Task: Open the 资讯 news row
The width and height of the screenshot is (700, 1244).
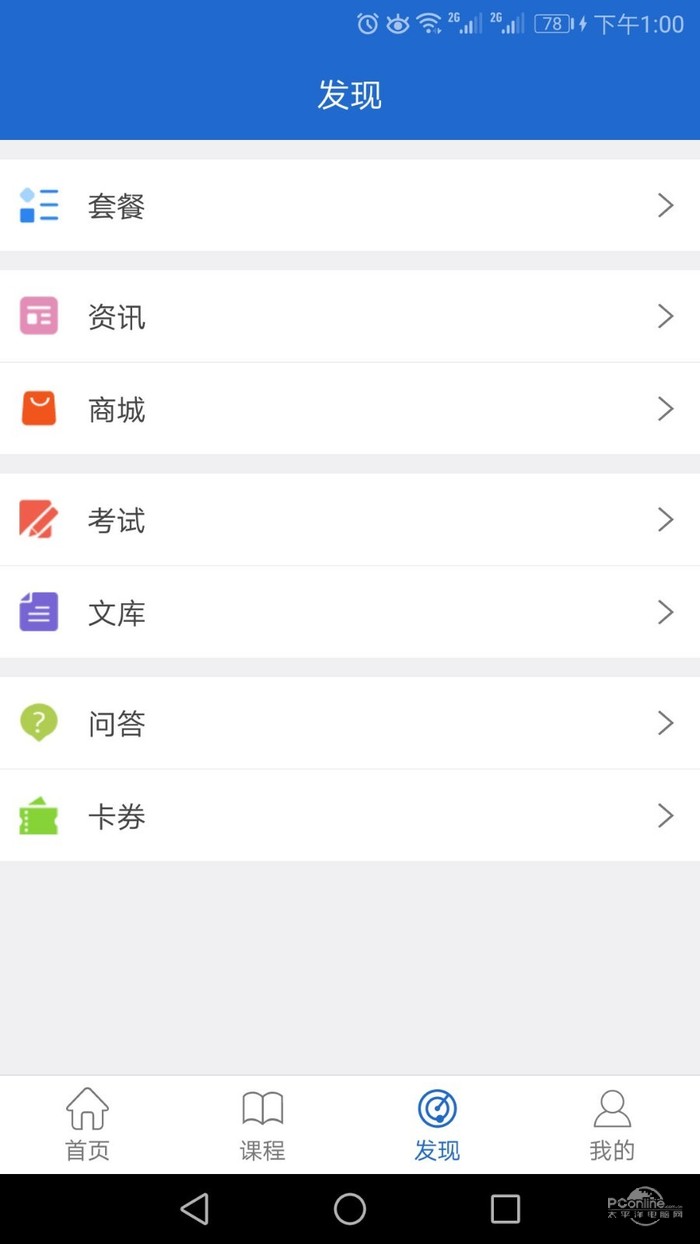Action: tap(350, 317)
